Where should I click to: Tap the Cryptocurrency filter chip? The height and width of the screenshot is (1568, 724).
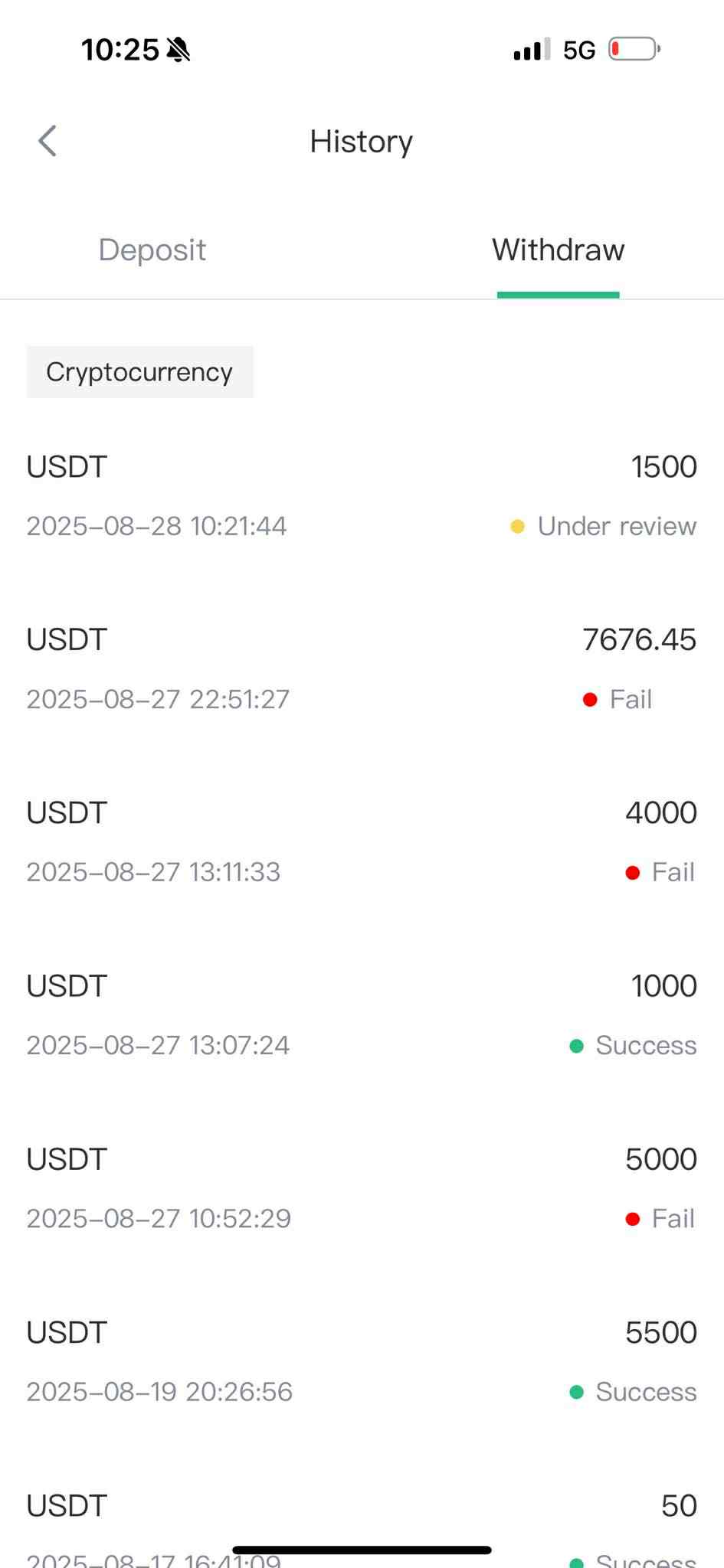139,372
